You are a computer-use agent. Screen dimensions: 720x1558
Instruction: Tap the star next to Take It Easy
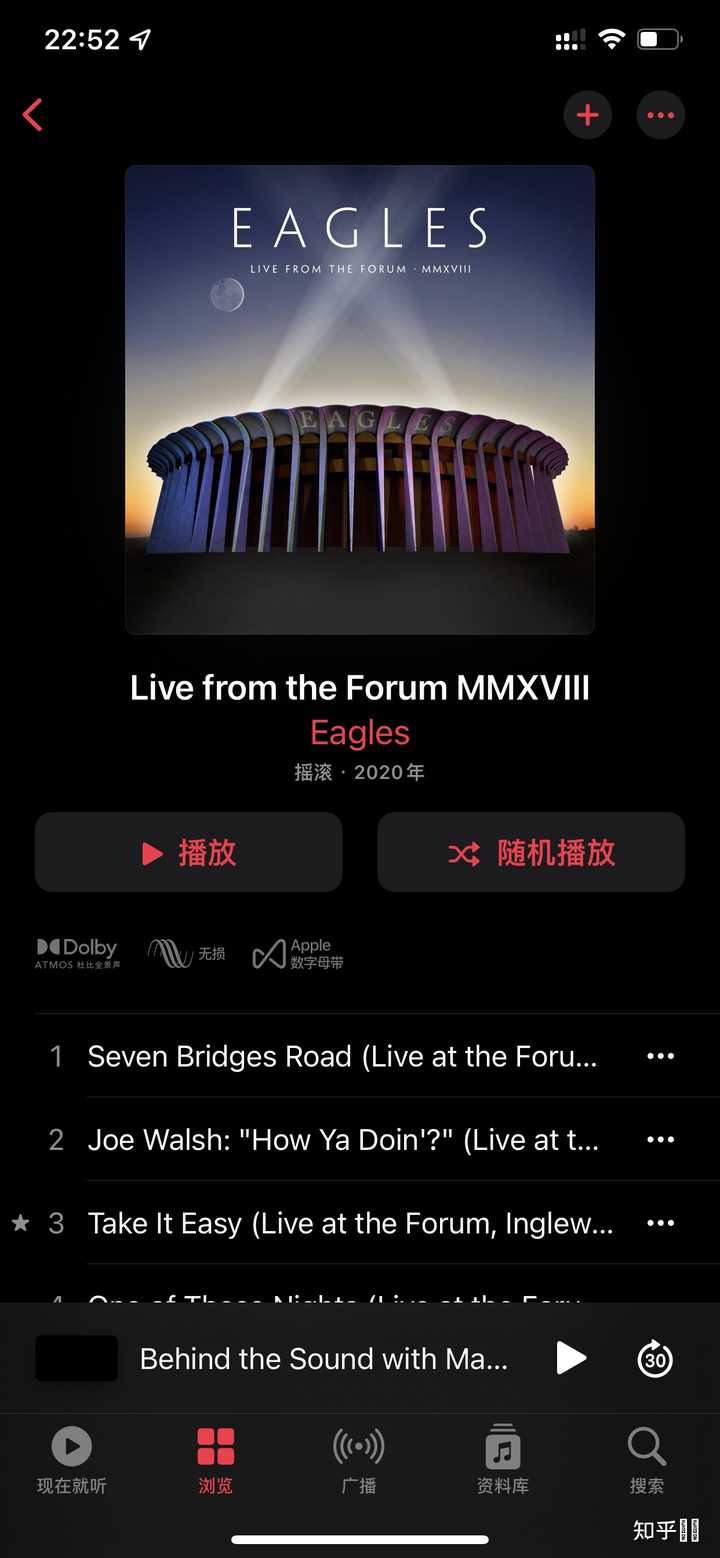coord(19,1223)
